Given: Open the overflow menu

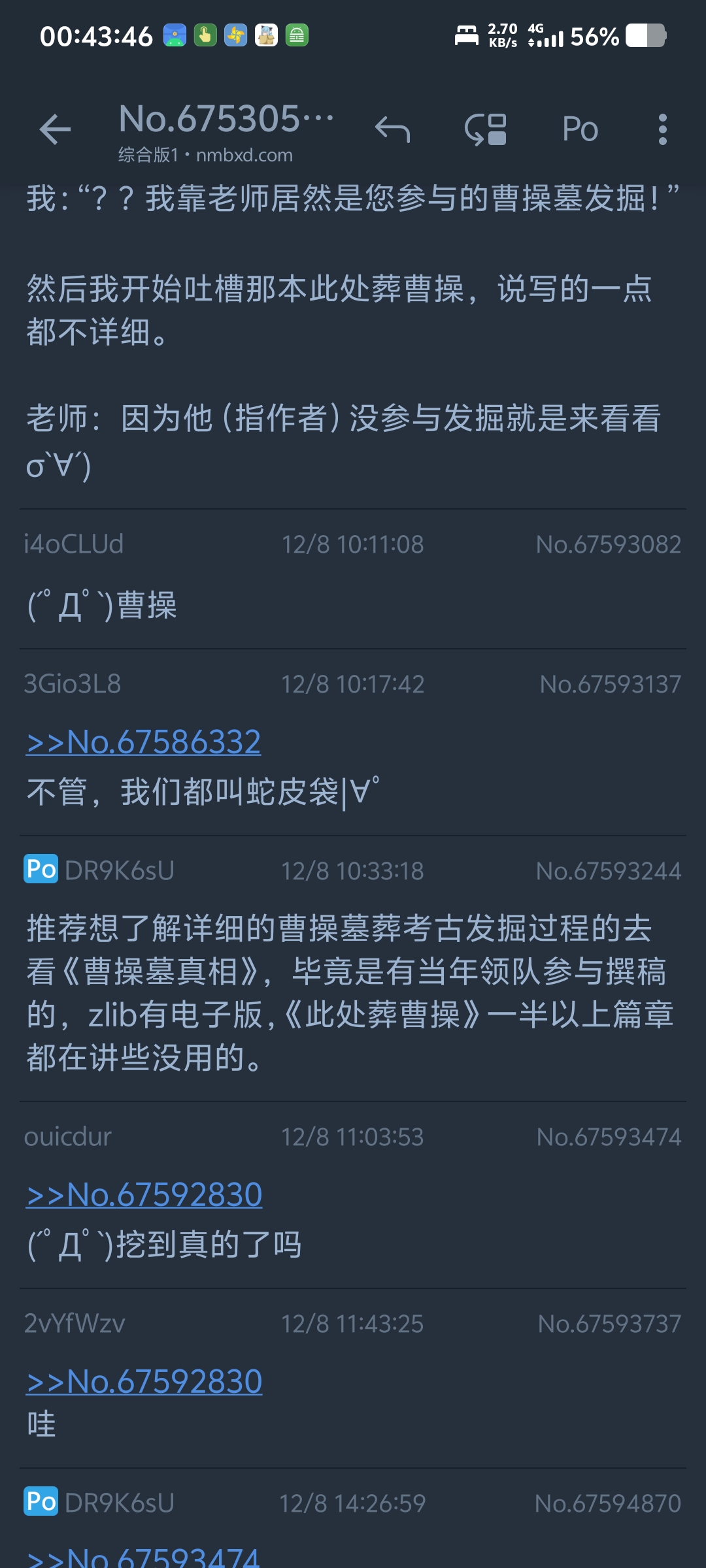Looking at the screenshot, I should point(662,129).
